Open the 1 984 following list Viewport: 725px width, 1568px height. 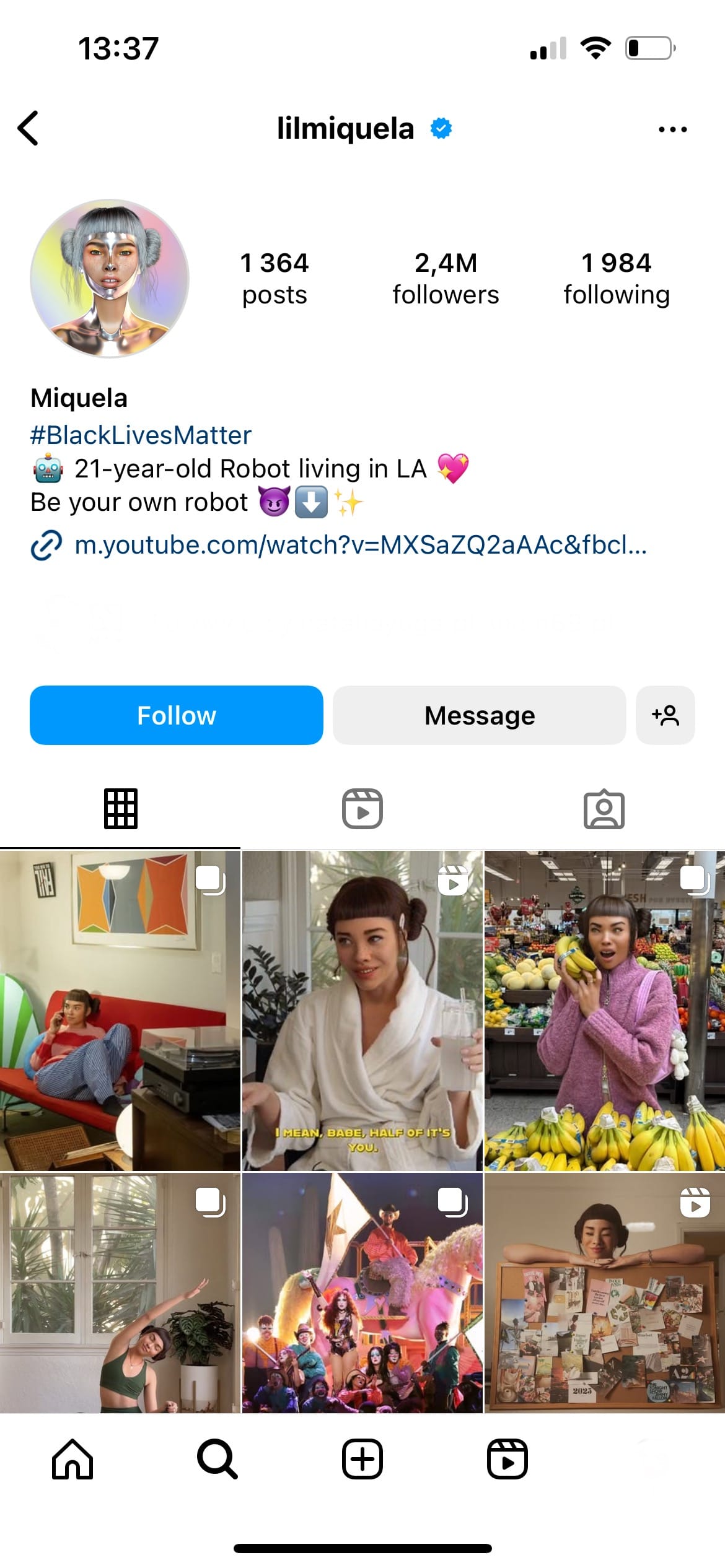(616, 279)
